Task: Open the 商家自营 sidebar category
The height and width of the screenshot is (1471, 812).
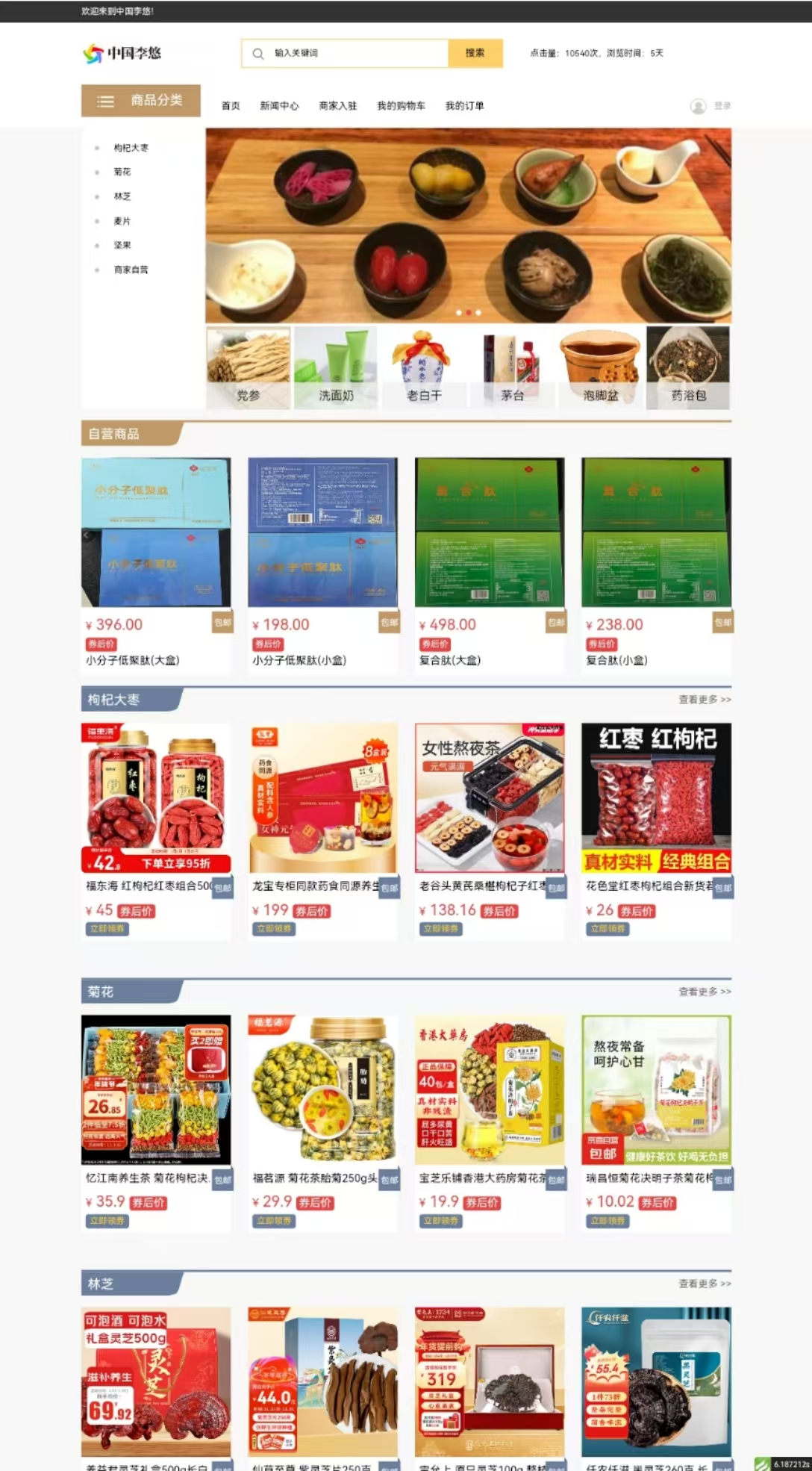Action: pyautogui.click(x=131, y=270)
